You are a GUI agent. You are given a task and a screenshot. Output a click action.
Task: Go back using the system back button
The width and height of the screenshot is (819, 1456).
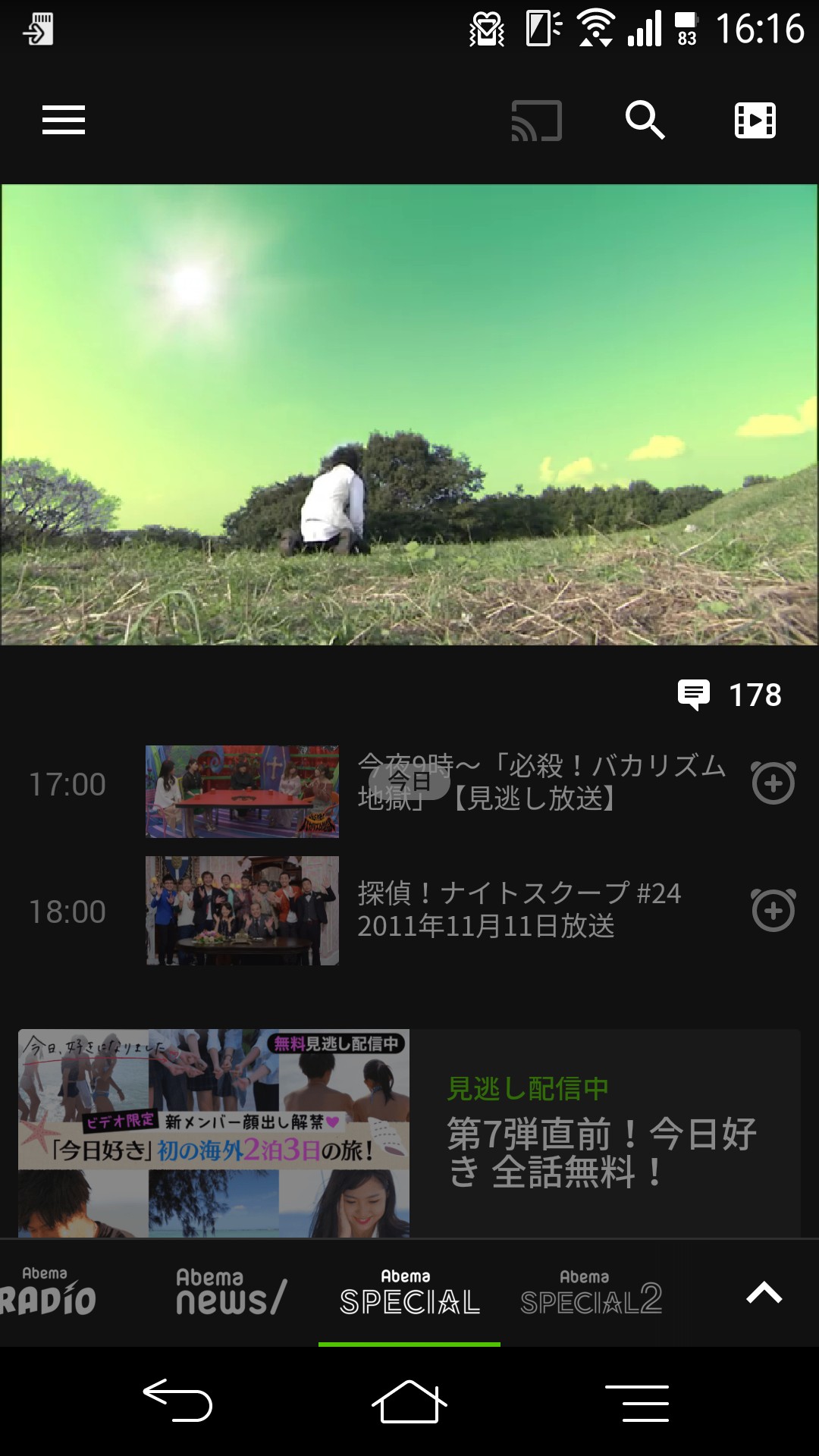[x=177, y=1400]
